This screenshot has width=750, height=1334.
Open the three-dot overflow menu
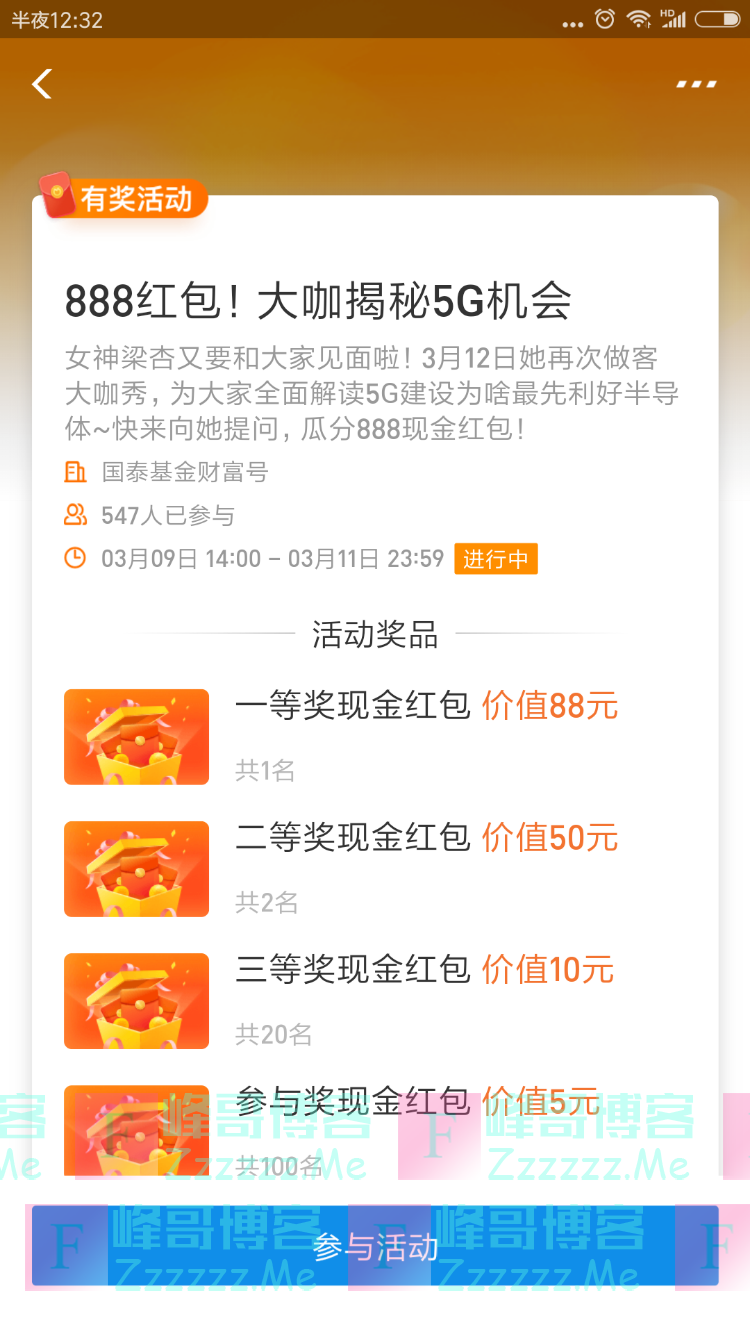(696, 84)
